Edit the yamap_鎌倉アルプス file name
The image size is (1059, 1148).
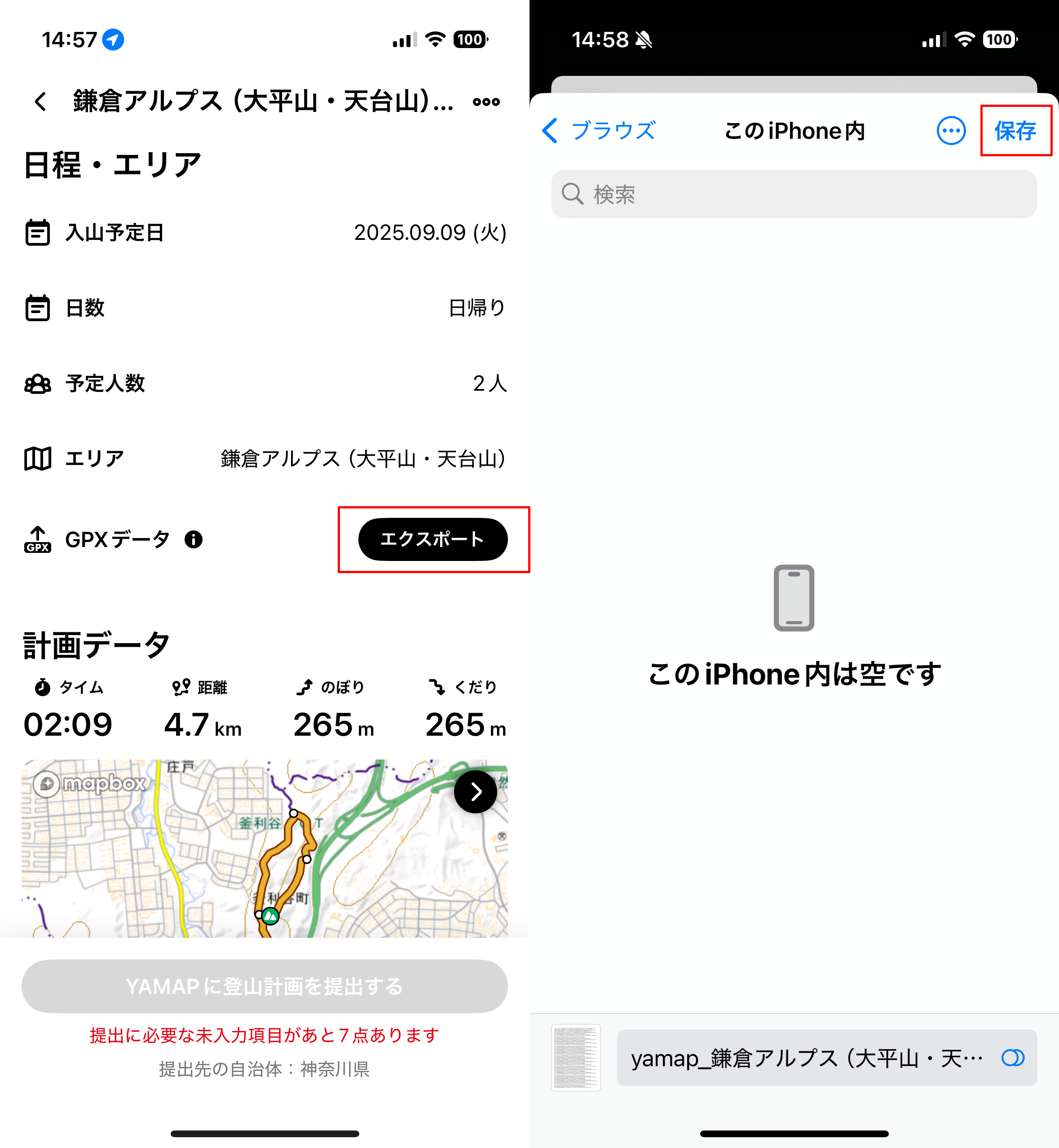point(806,1057)
